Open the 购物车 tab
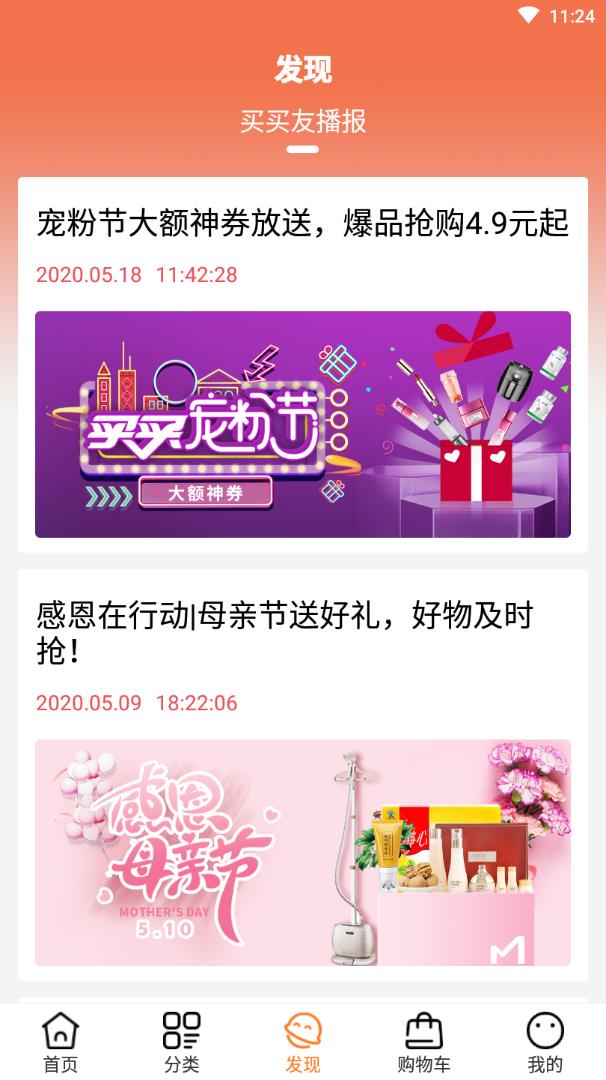 pos(424,1042)
